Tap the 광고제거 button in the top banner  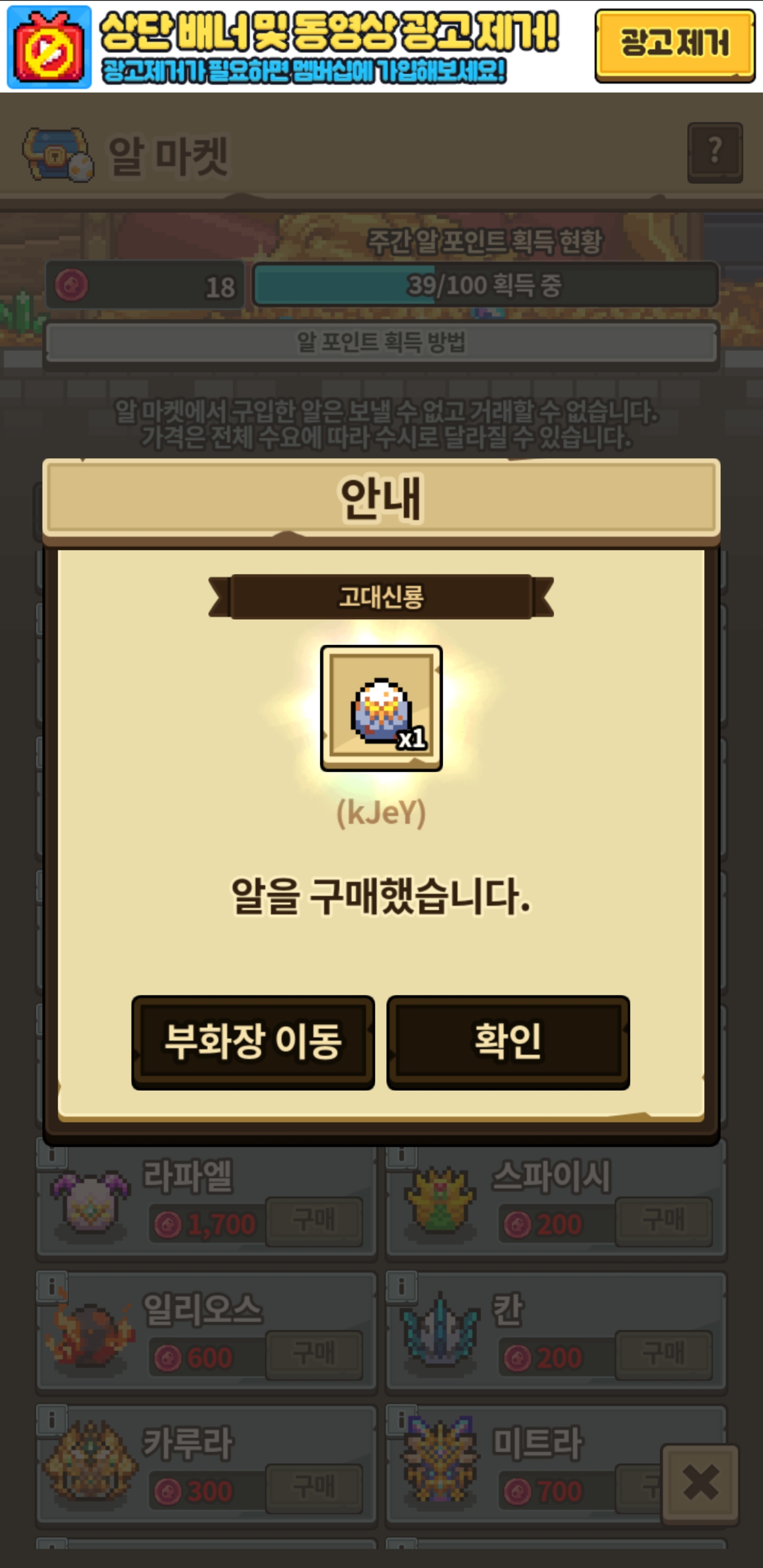pos(675,44)
